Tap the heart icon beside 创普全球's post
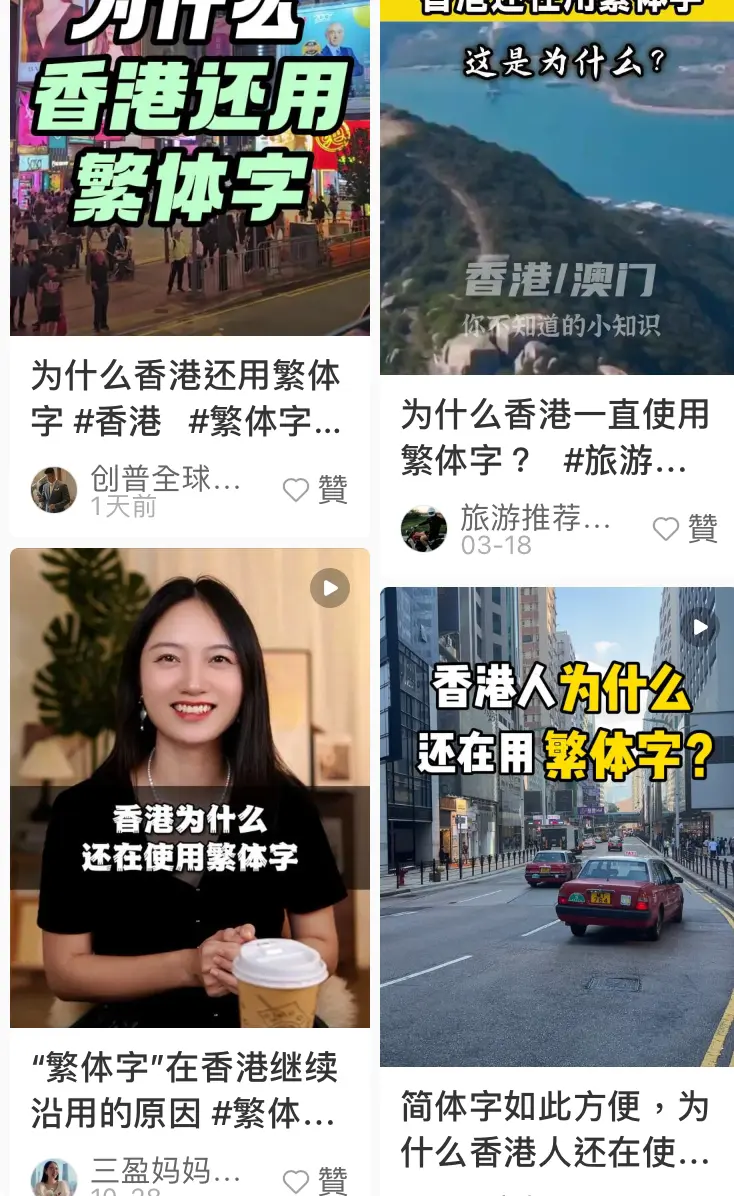Image resolution: width=734 pixels, height=1196 pixels. click(294, 490)
